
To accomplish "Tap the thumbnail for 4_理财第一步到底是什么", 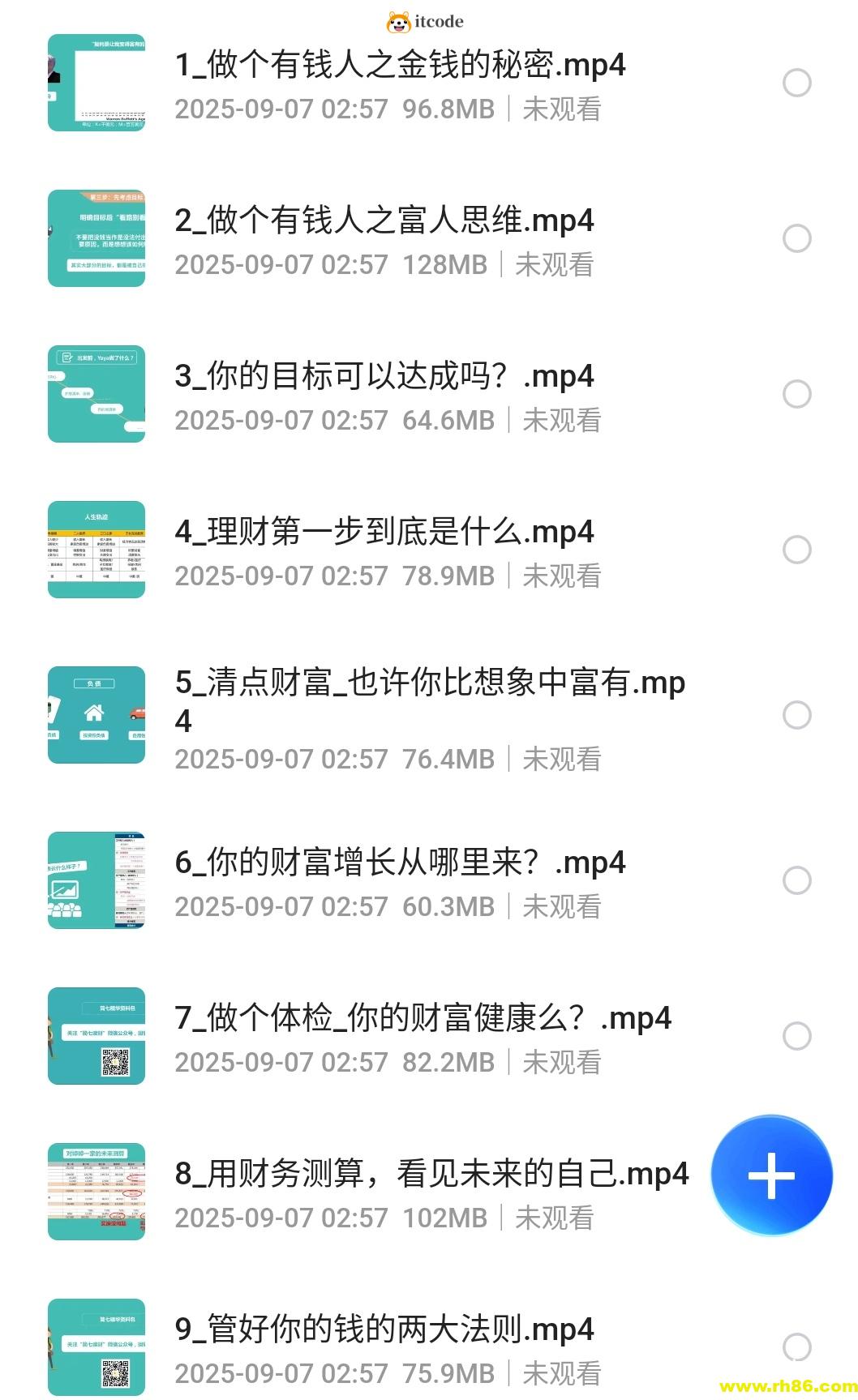I will click(96, 550).
